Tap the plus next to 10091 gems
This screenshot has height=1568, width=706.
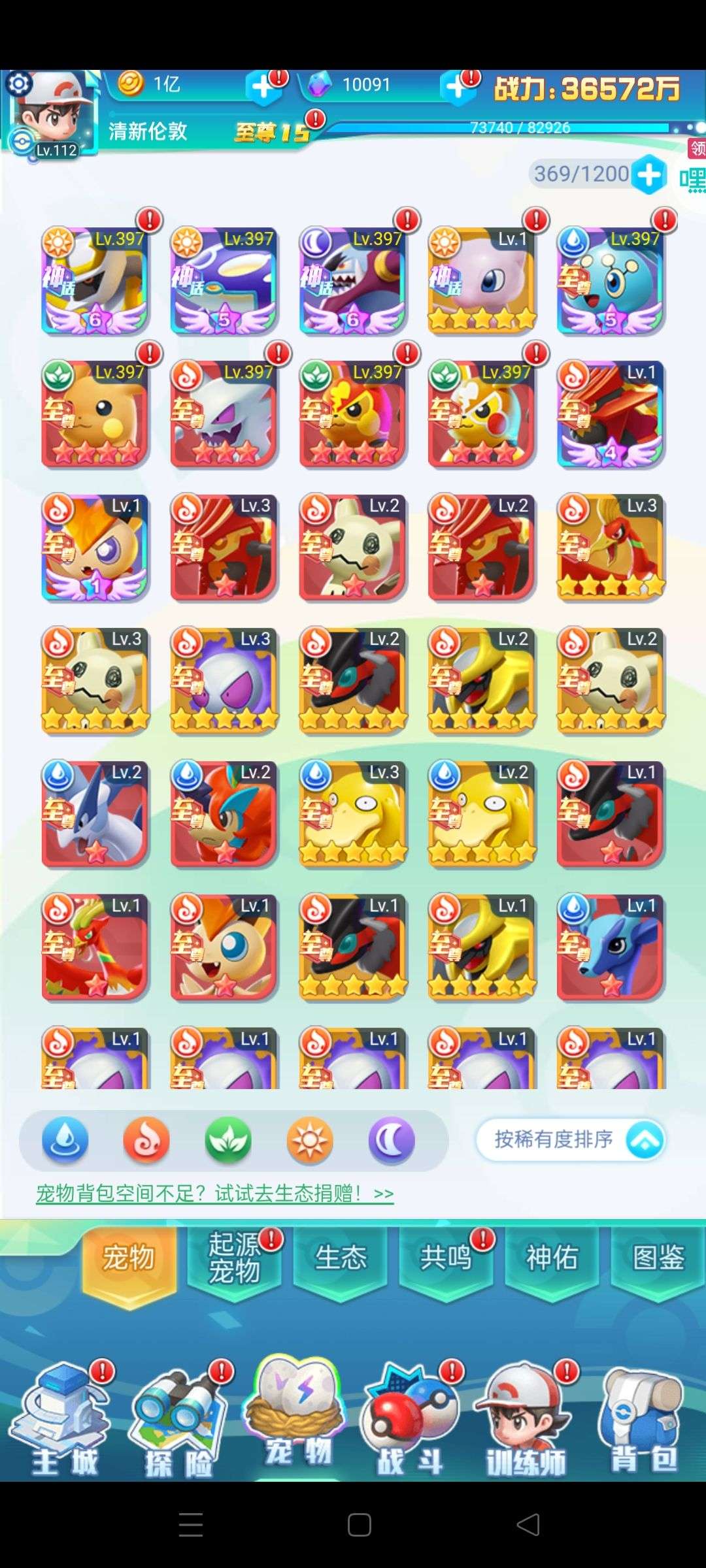(x=456, y=87)
